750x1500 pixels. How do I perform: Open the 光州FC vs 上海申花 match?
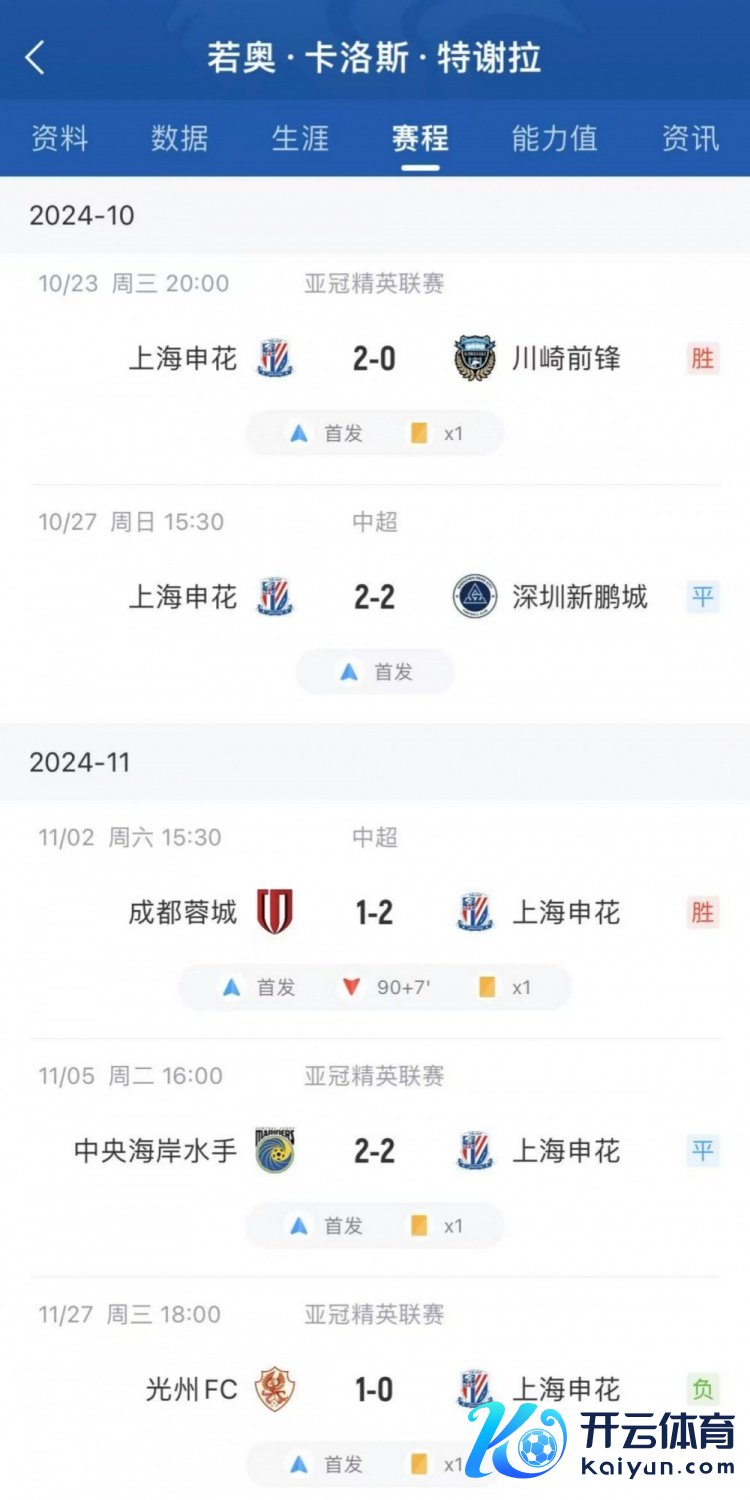tap(374, 1389)
